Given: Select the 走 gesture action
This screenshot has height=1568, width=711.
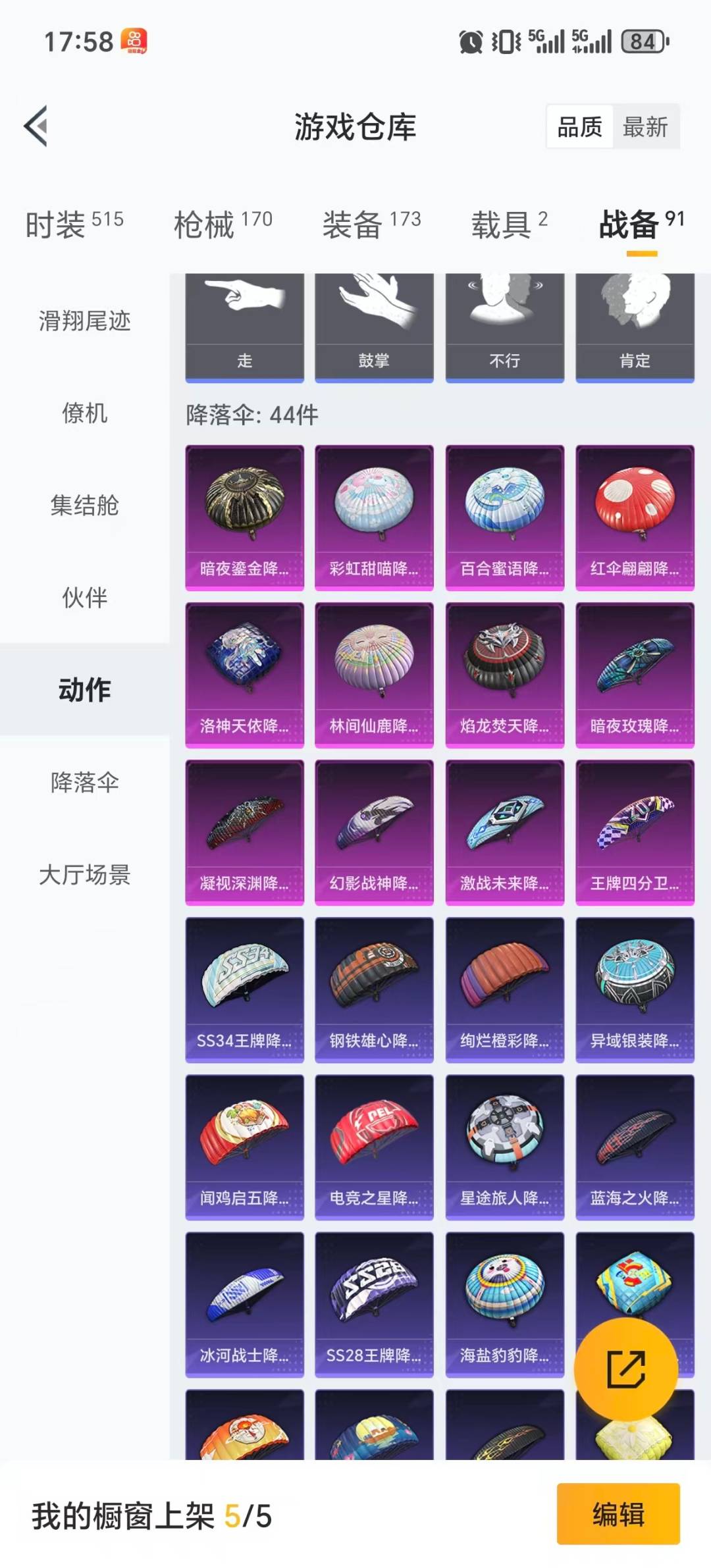Looking at the screenshot, I should click(x=244, y=323).
